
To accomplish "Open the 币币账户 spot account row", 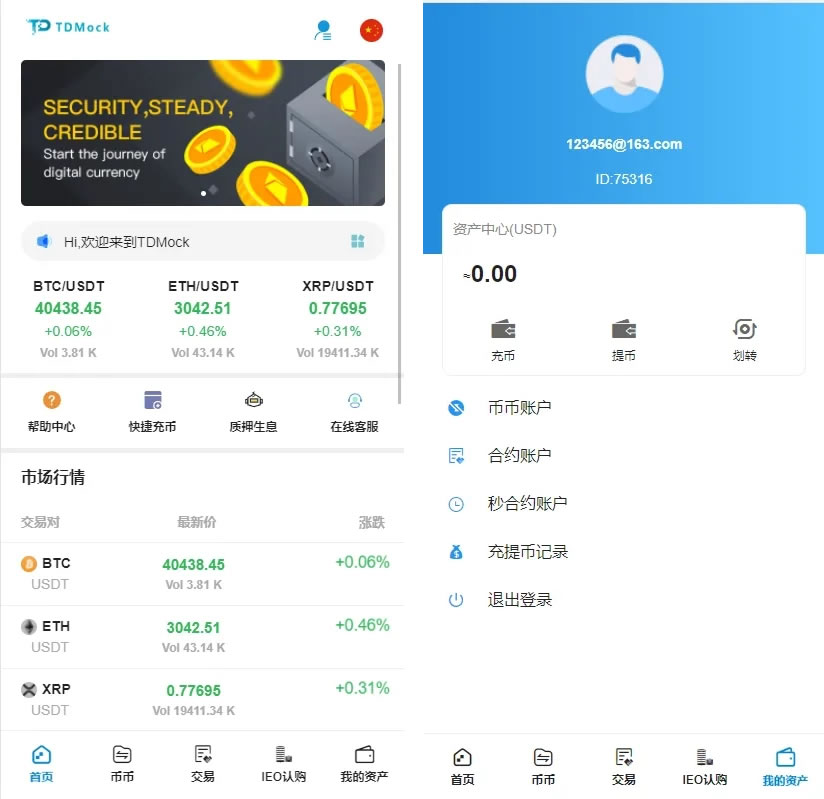I will [519, 407].
